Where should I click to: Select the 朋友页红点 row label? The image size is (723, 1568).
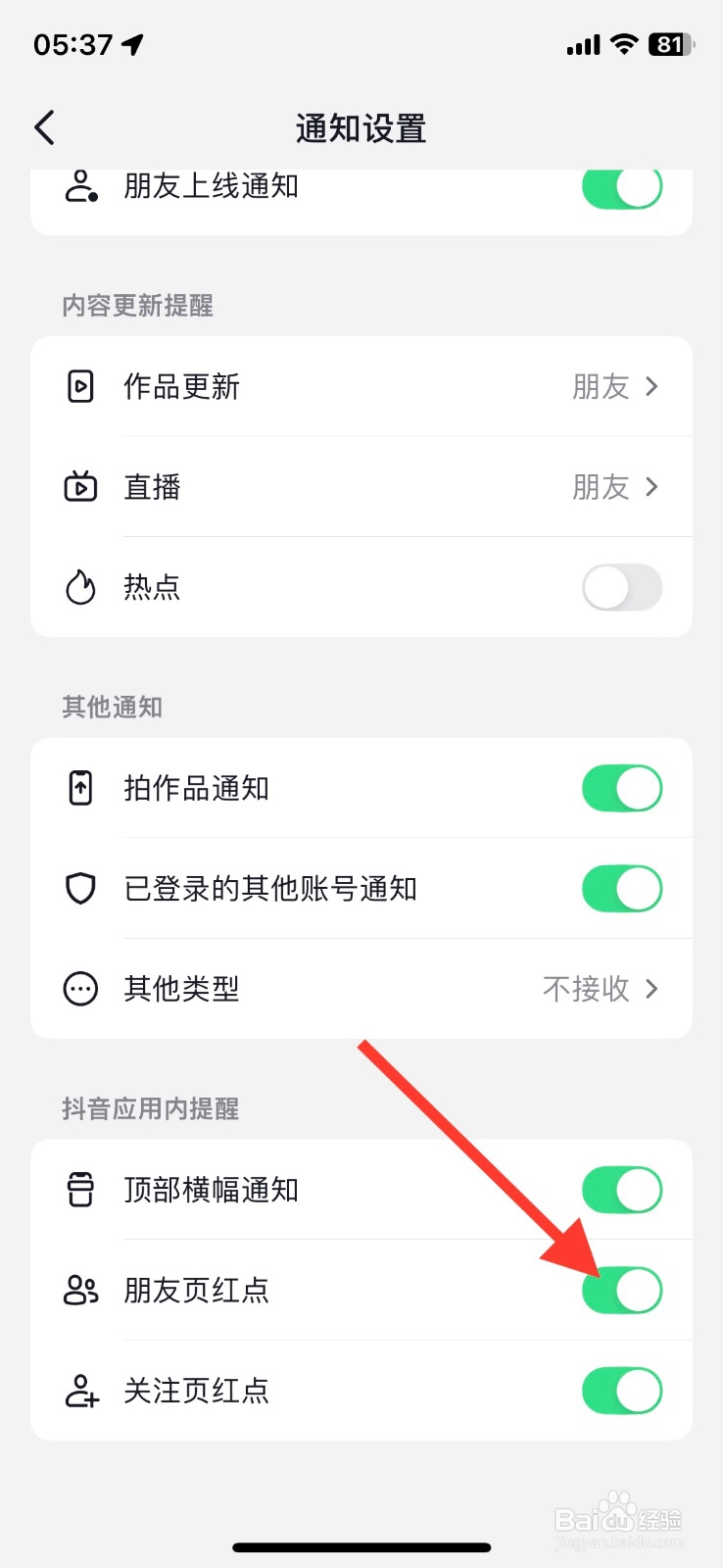coord(197,1290)
